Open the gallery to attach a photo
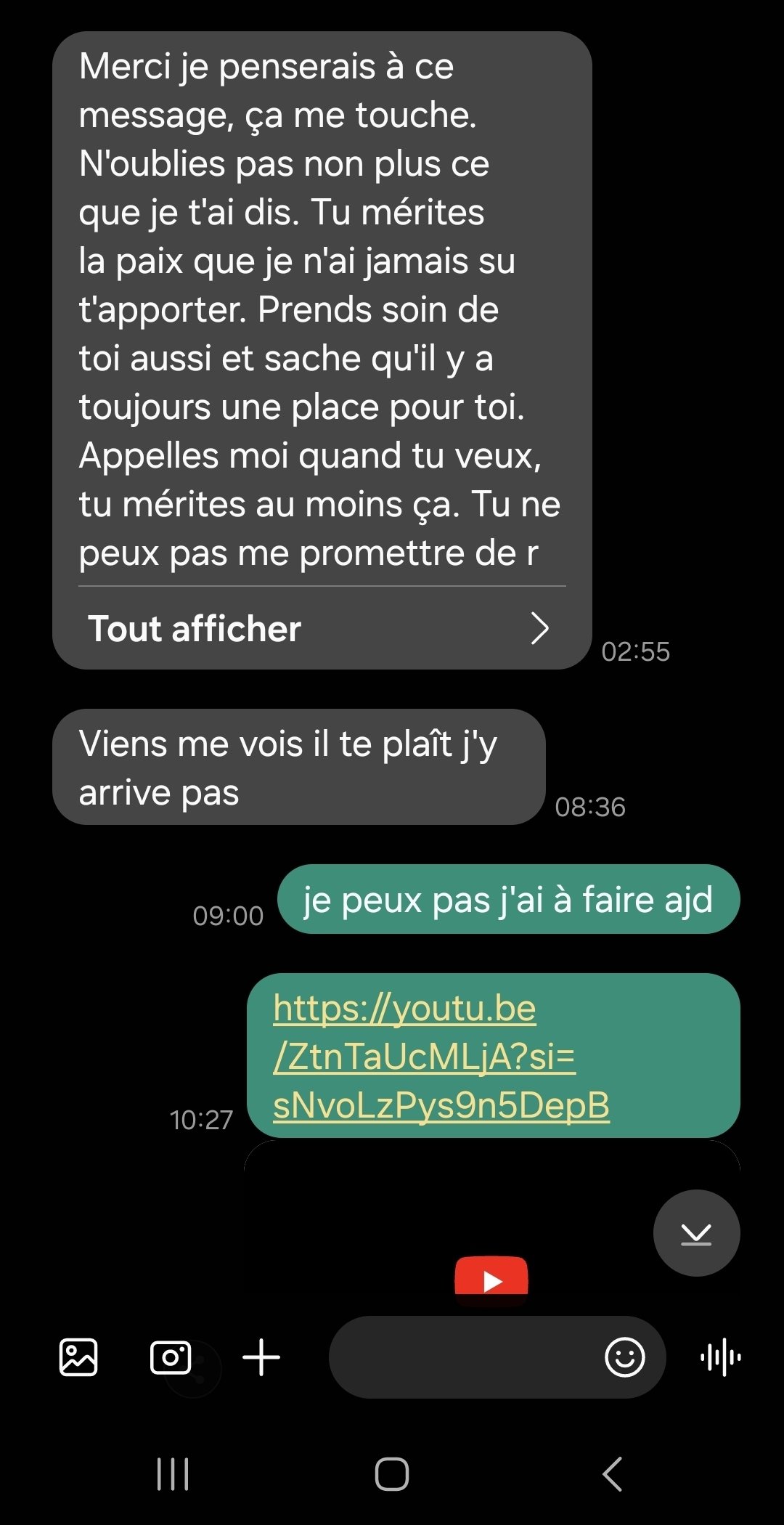Viewport: 784px width, 1525px height. (78, 1357)
